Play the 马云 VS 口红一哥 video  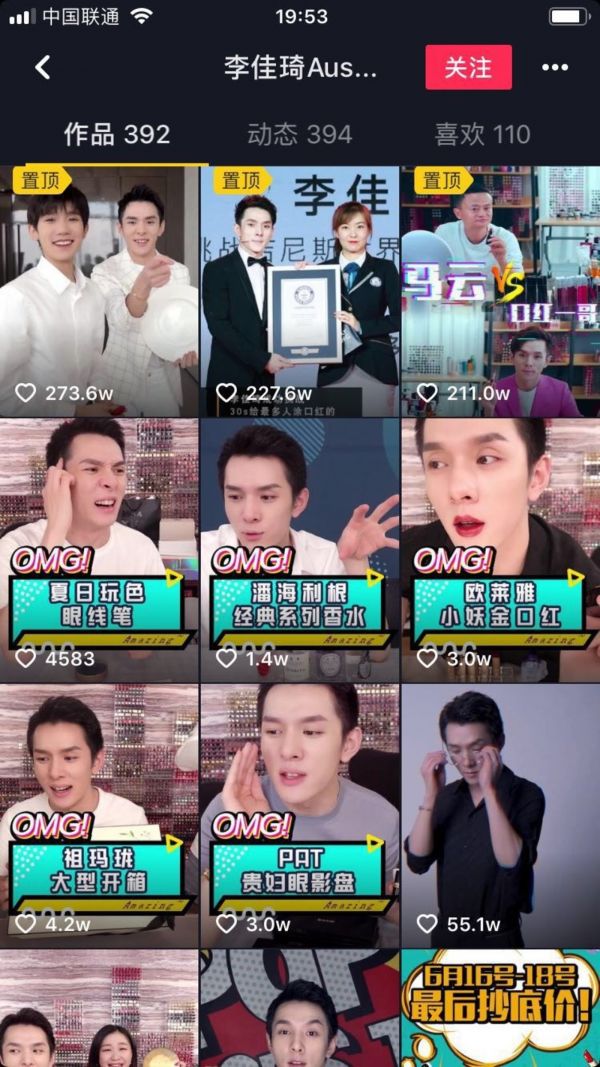coord(500,290)
